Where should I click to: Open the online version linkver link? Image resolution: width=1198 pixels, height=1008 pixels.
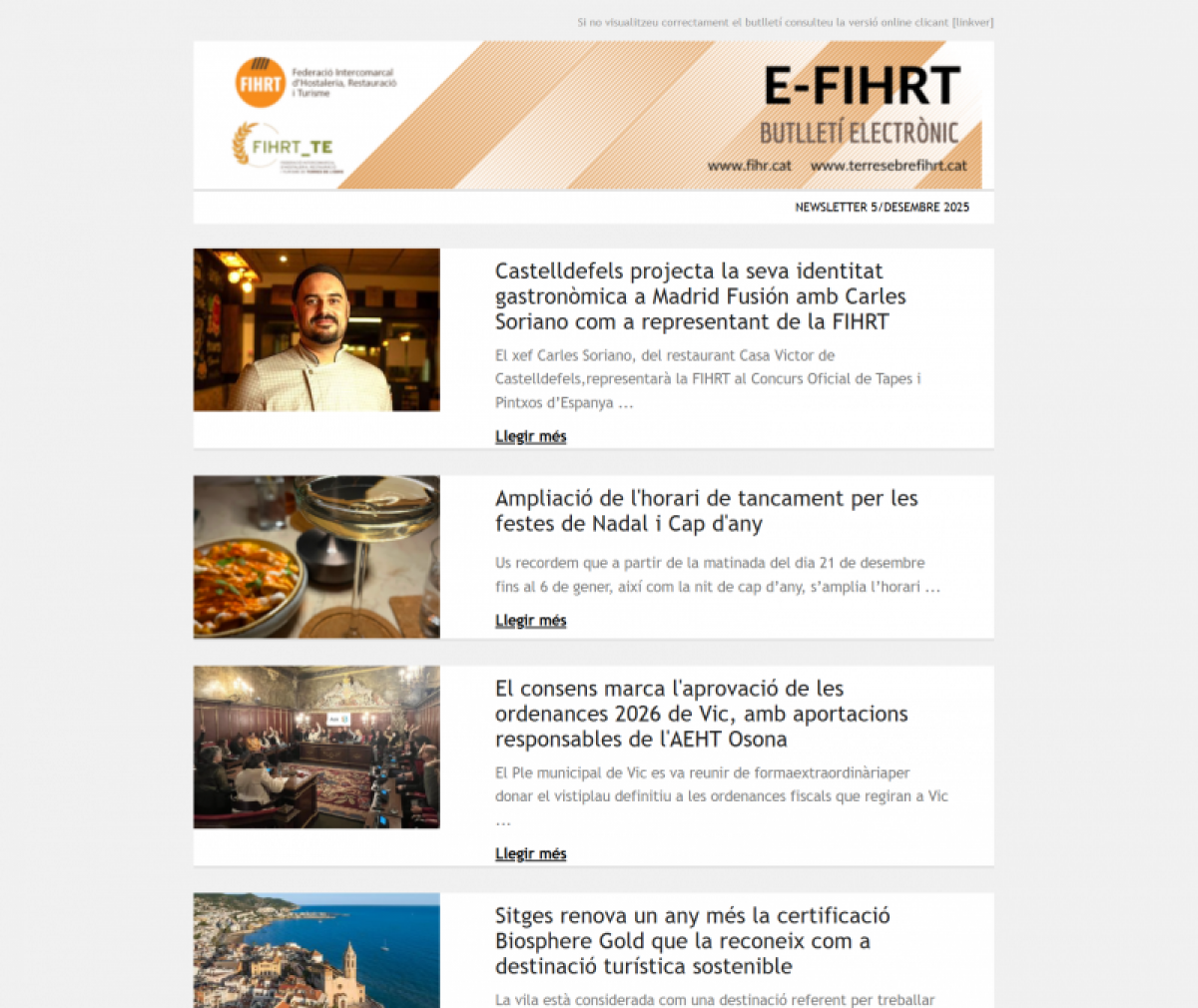972,22
